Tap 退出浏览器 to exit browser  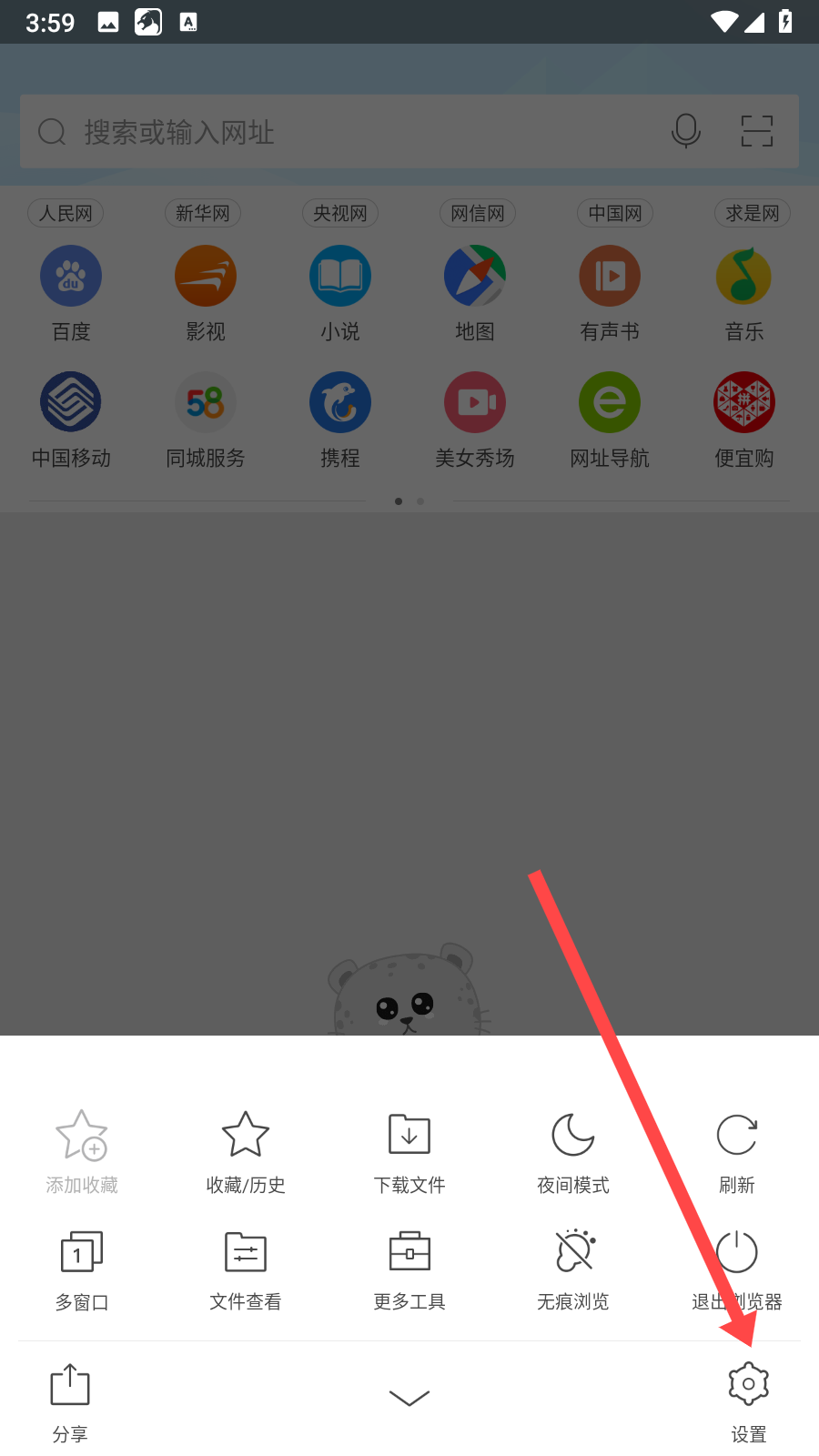pyautogui.click(x=737, y=1269)
